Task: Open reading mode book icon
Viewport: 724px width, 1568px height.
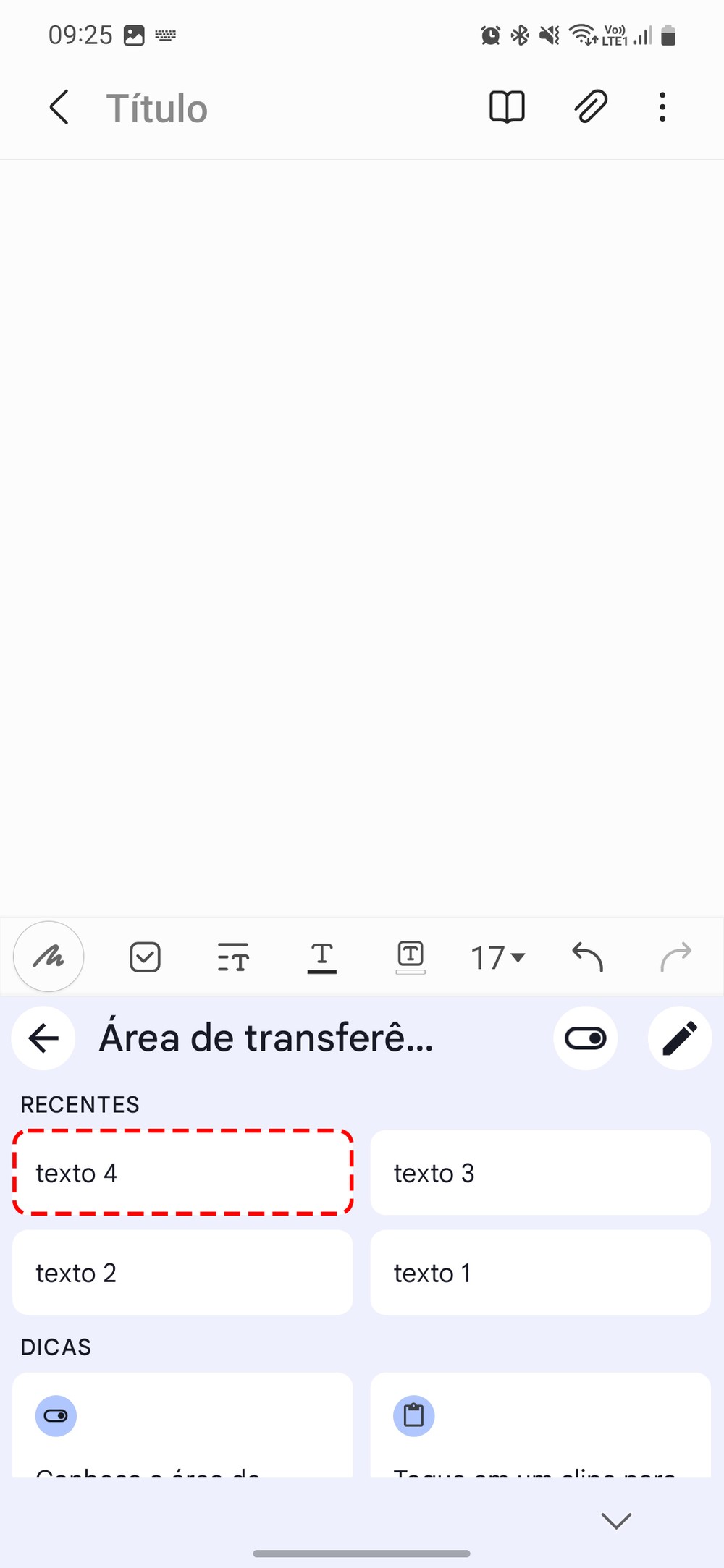Action: [507, 107]
